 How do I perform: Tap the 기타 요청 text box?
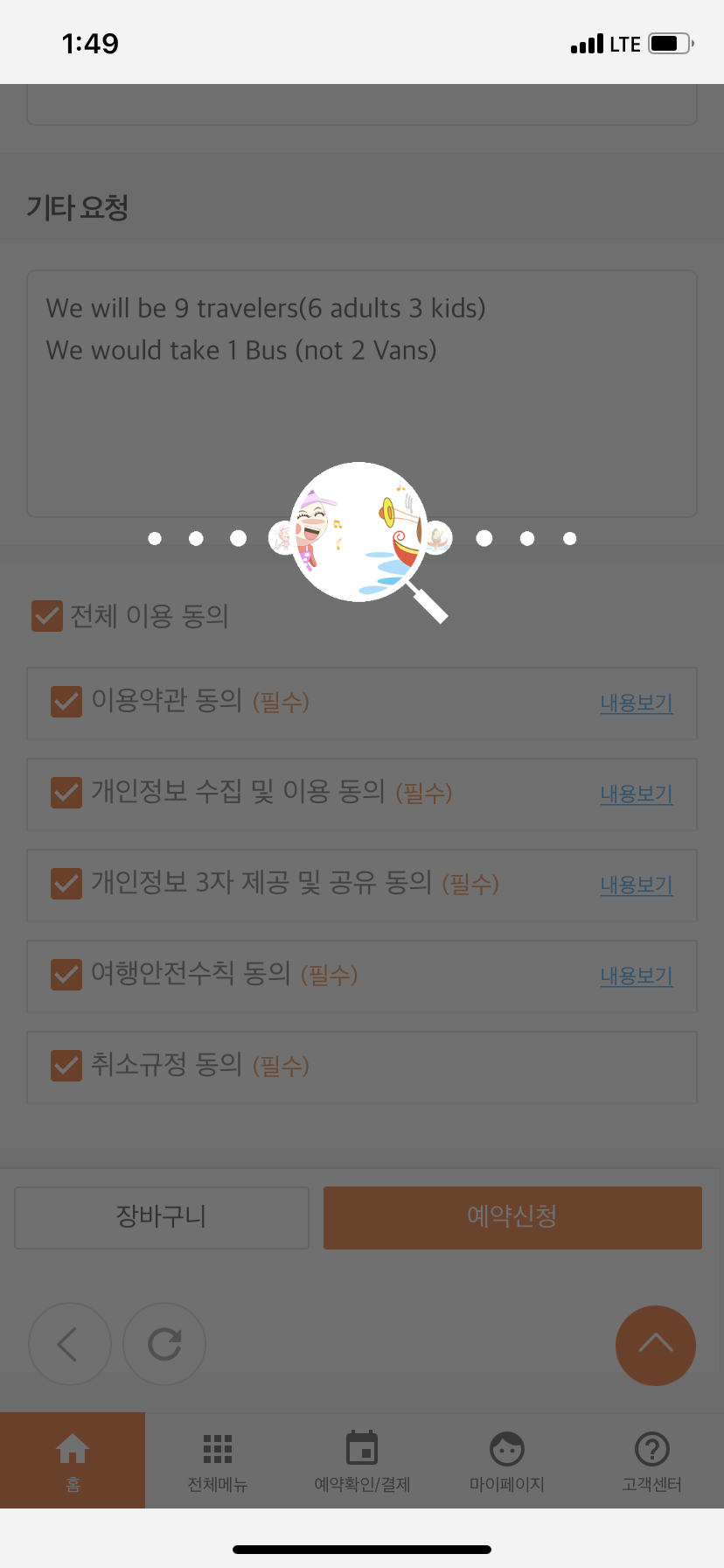pos(362,394)
